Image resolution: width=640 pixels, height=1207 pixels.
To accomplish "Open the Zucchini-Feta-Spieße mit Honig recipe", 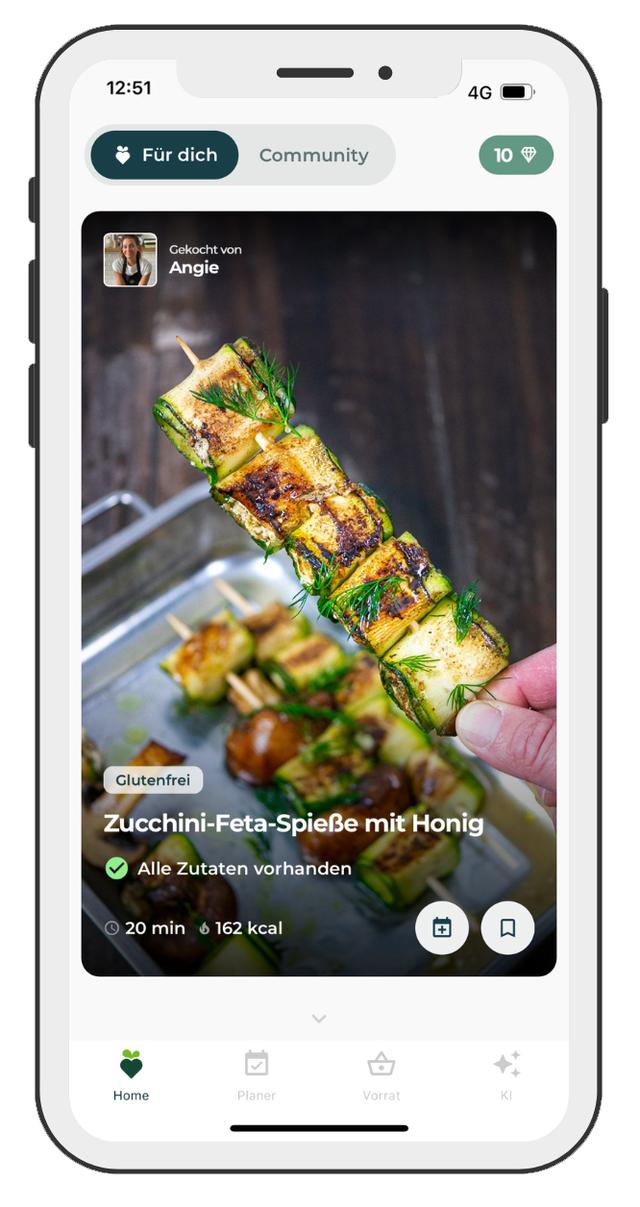I will tap(293, 824).
